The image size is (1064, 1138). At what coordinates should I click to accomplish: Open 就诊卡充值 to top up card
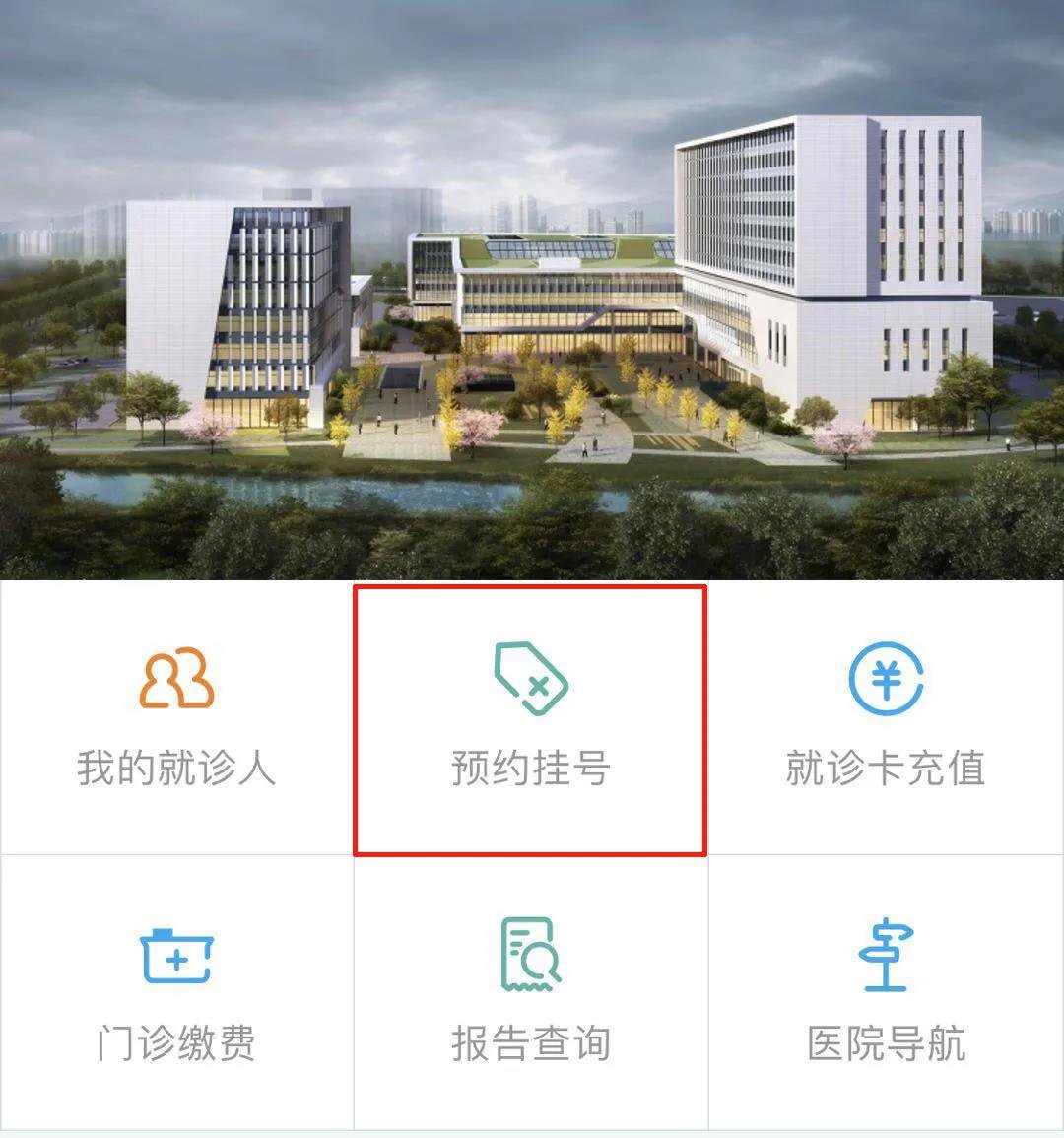pos(886,717)
